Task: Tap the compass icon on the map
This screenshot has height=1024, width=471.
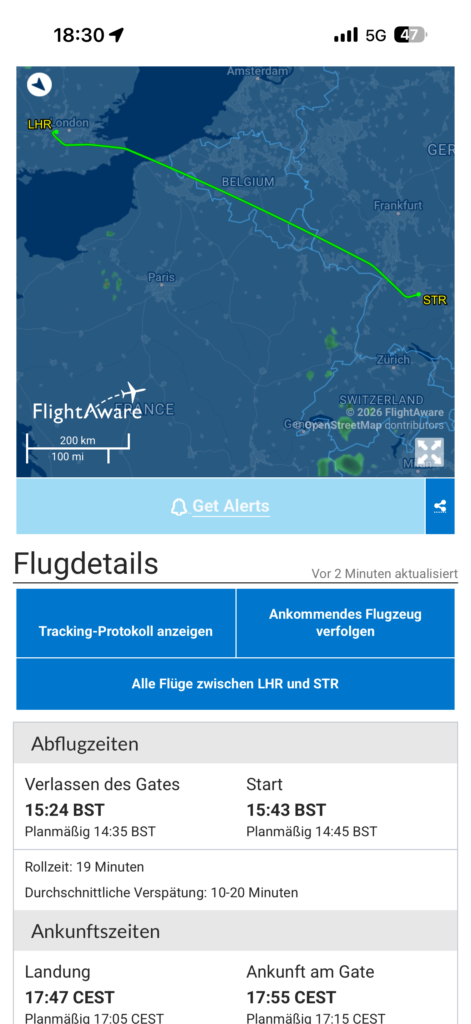Action: (x=39, y=85)
